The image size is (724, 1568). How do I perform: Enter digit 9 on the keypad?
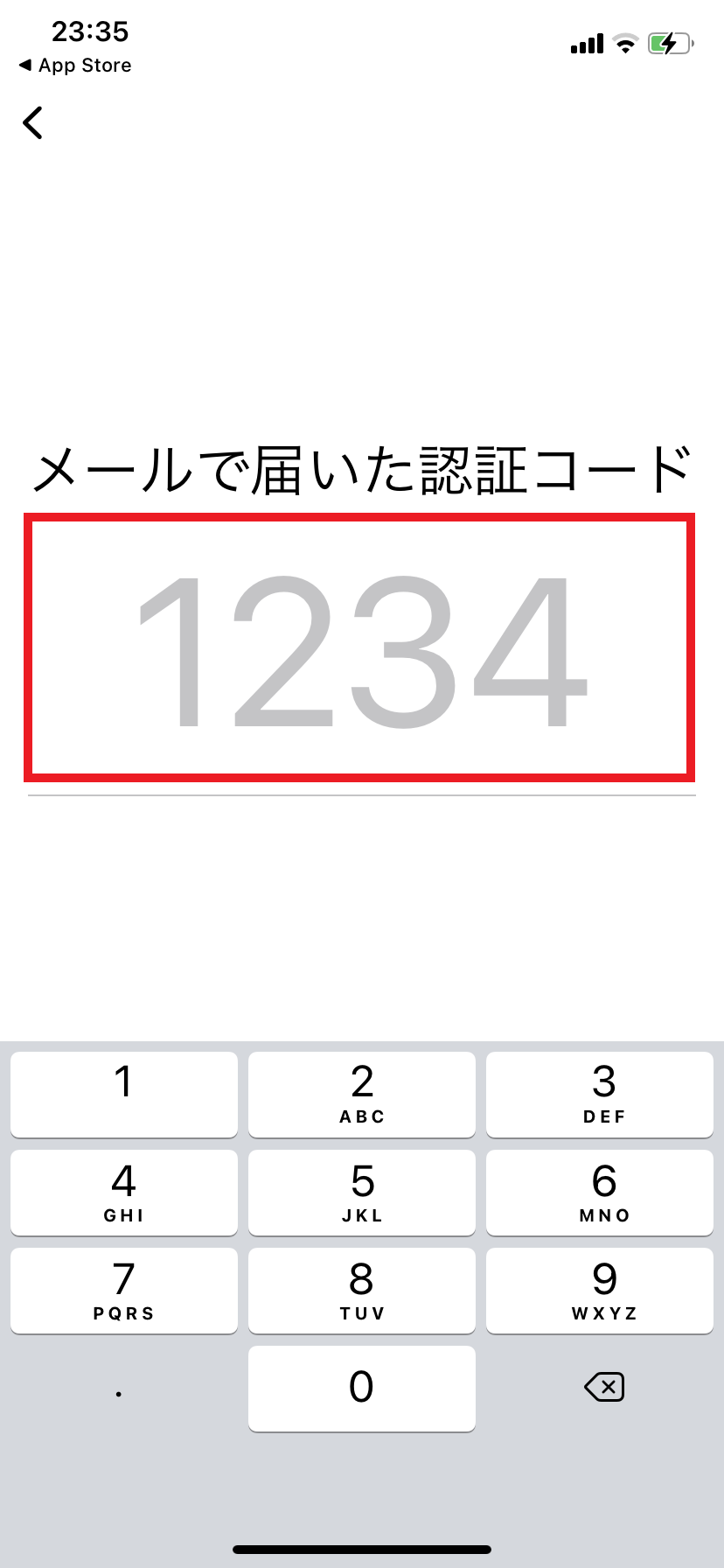(600, 1290)
